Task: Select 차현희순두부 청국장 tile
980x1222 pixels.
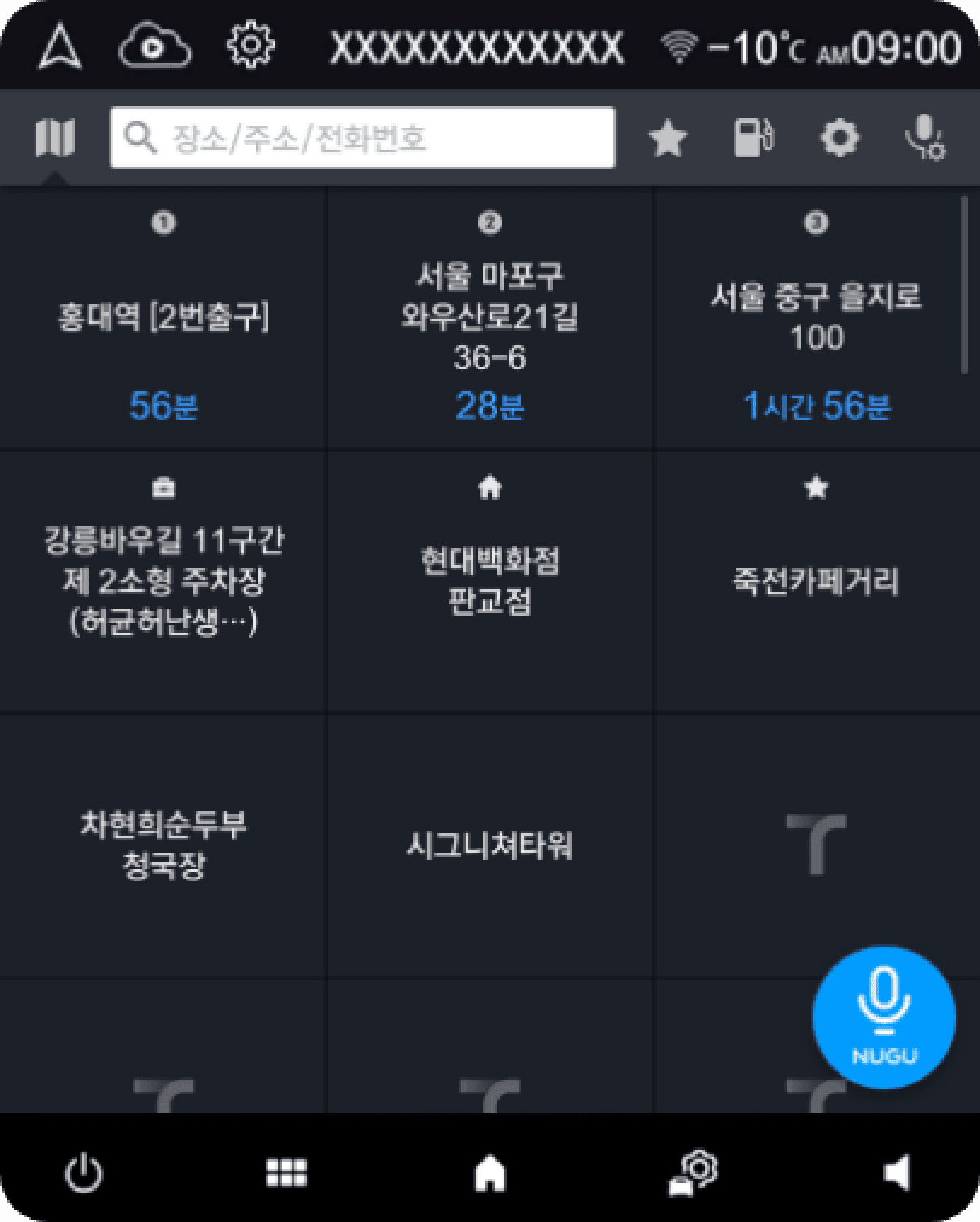Action: [163, 845]
